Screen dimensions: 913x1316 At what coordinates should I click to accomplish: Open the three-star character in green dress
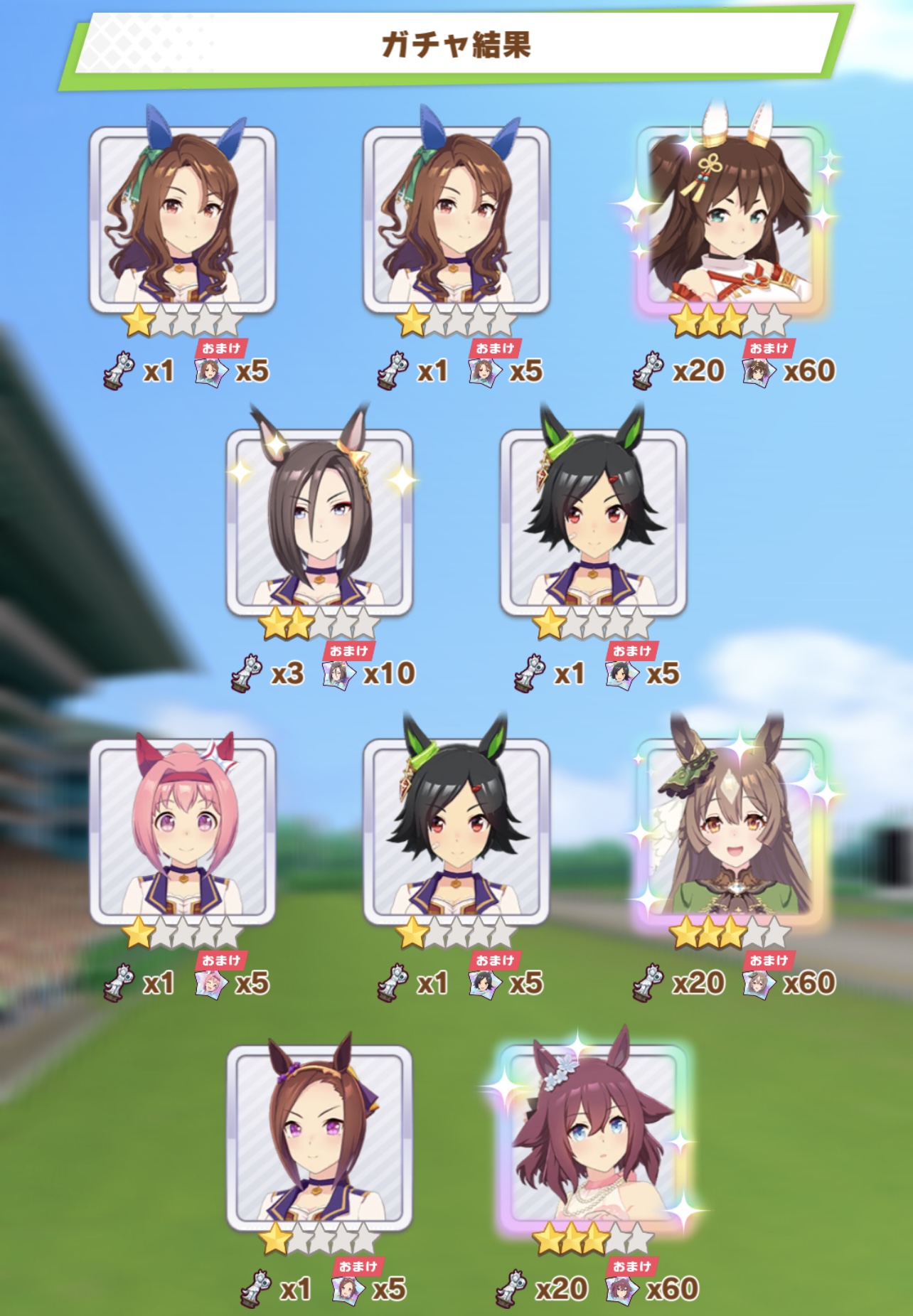pyautogui.click(x=730, y=832)
